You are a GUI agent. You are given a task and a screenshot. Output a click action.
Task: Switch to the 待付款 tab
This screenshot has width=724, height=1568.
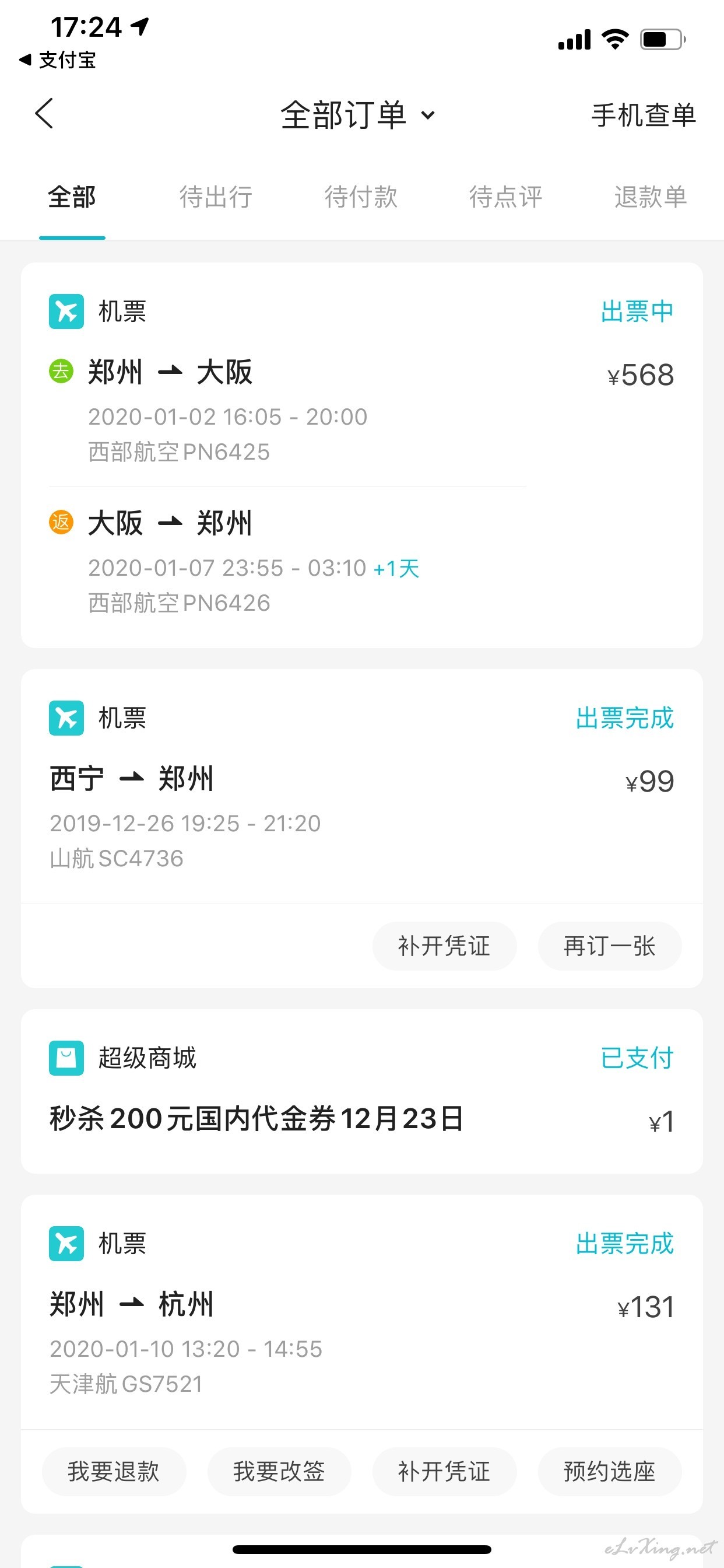(x=361, y=197)
